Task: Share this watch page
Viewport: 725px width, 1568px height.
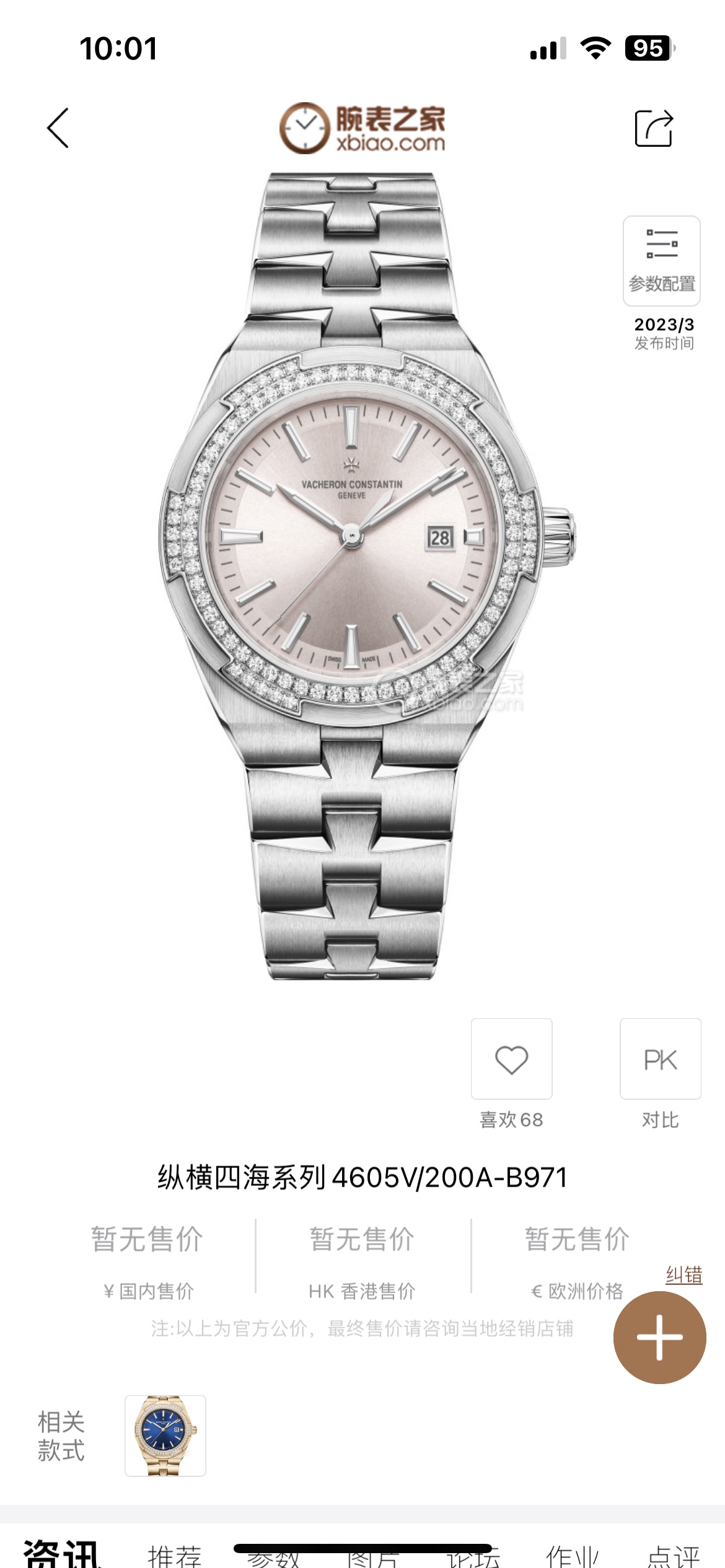Action: pos(654,128)
